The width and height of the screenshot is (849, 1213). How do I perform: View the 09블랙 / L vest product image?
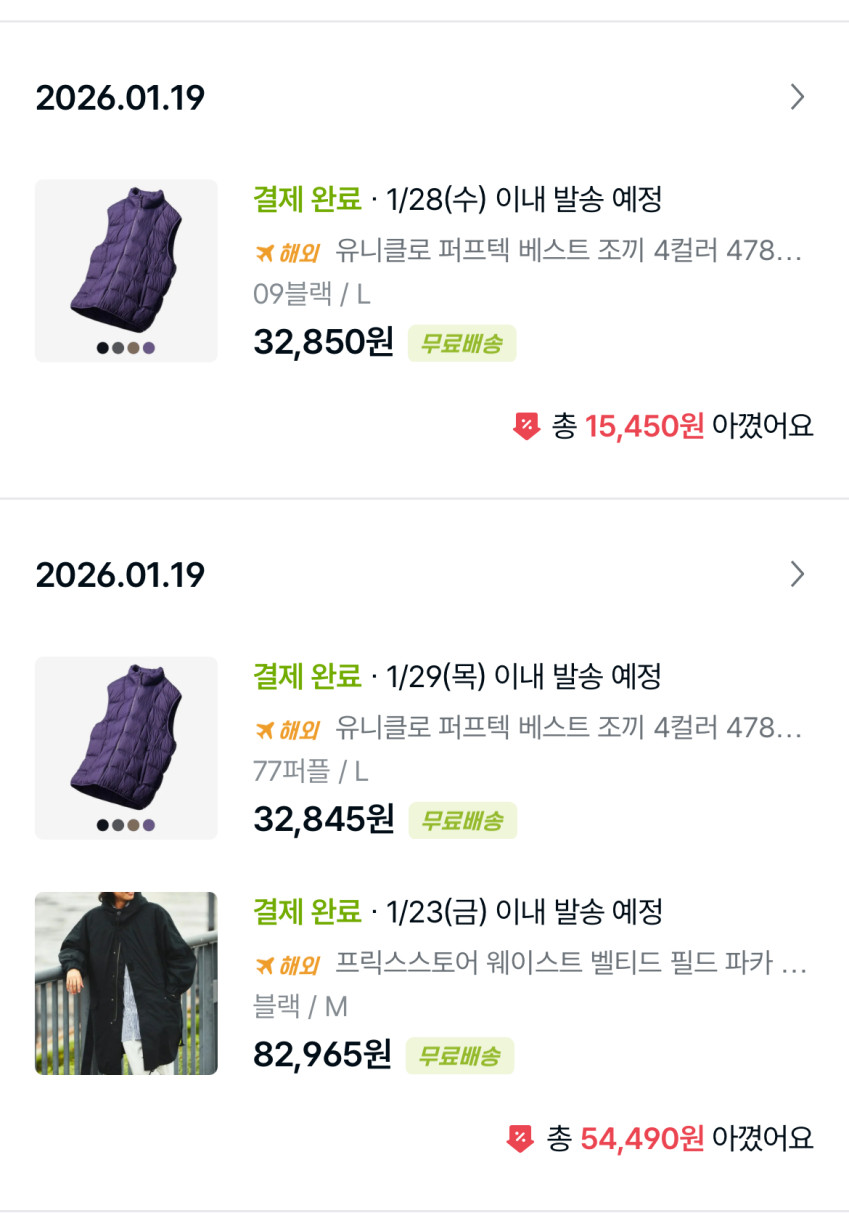pyautogui.click(x=126, y=270)
